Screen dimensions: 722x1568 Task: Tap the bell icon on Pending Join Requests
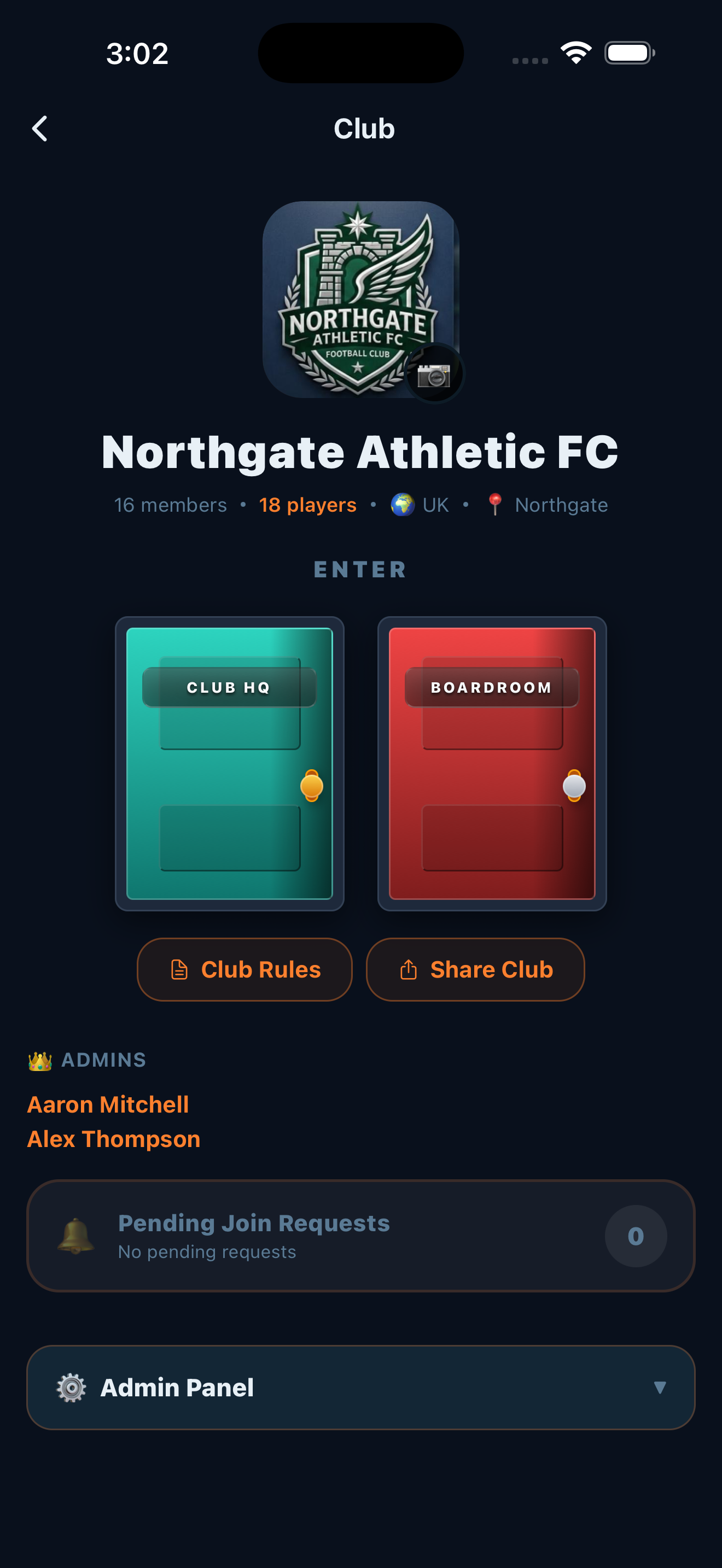tap(78, 1236)
